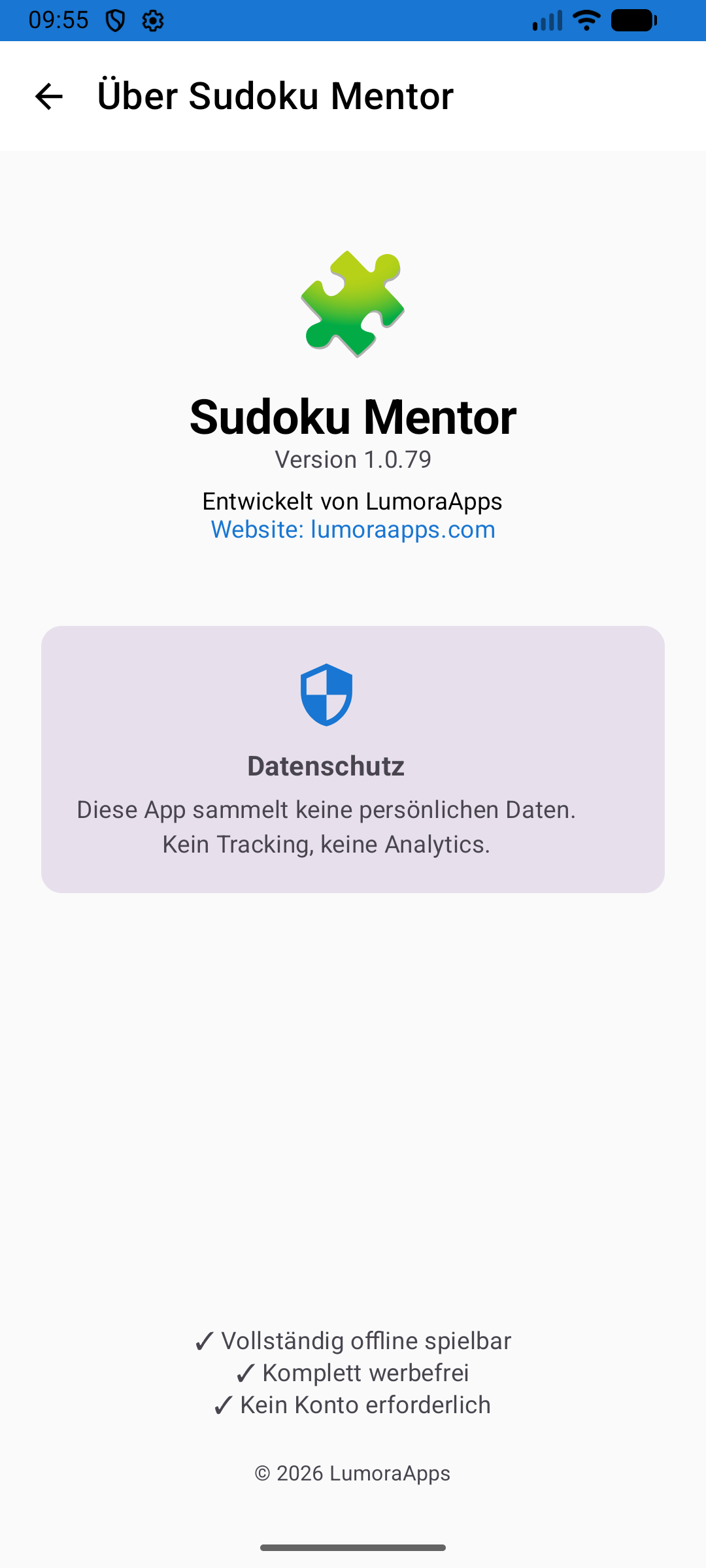
Task: Tap the Entwickelt von LumoraApps text
Action: pos(353,501)
